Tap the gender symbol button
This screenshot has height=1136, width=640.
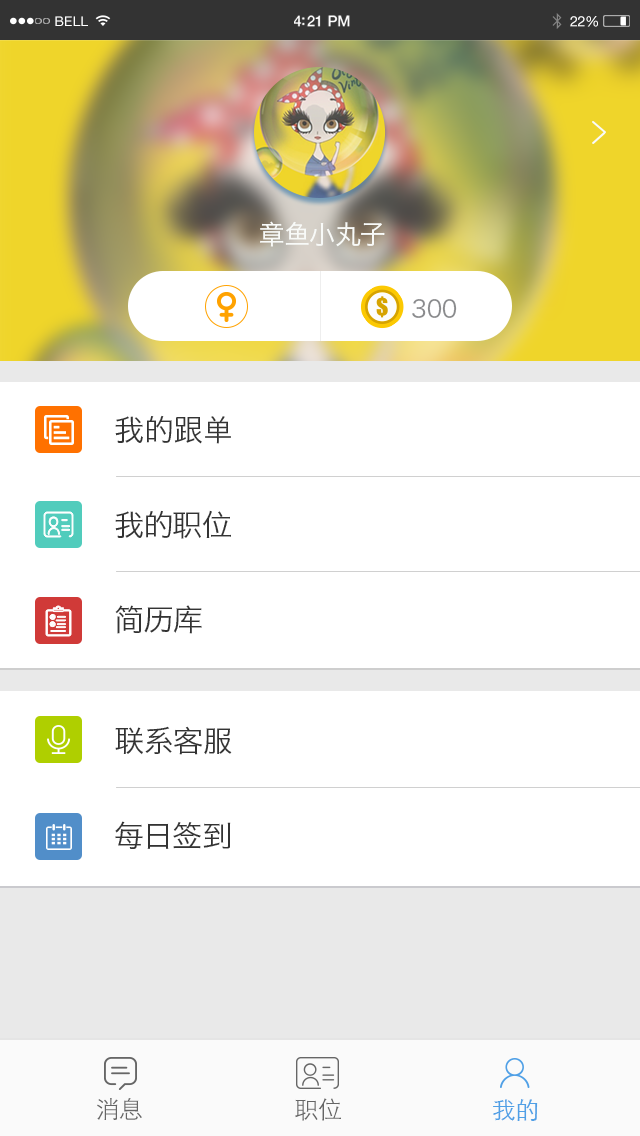226,306
